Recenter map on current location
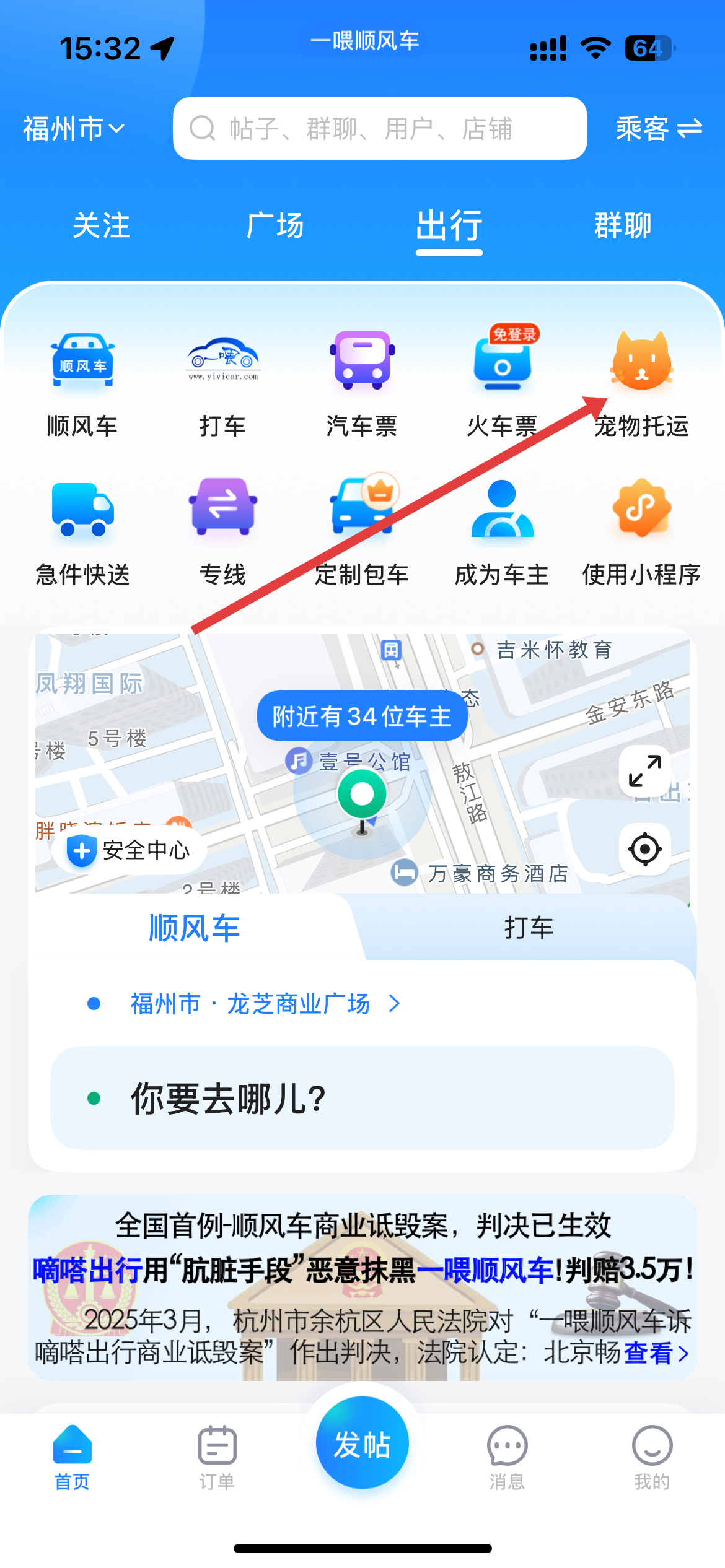This screenshot has width=725, height=1568. coord(644,848)
